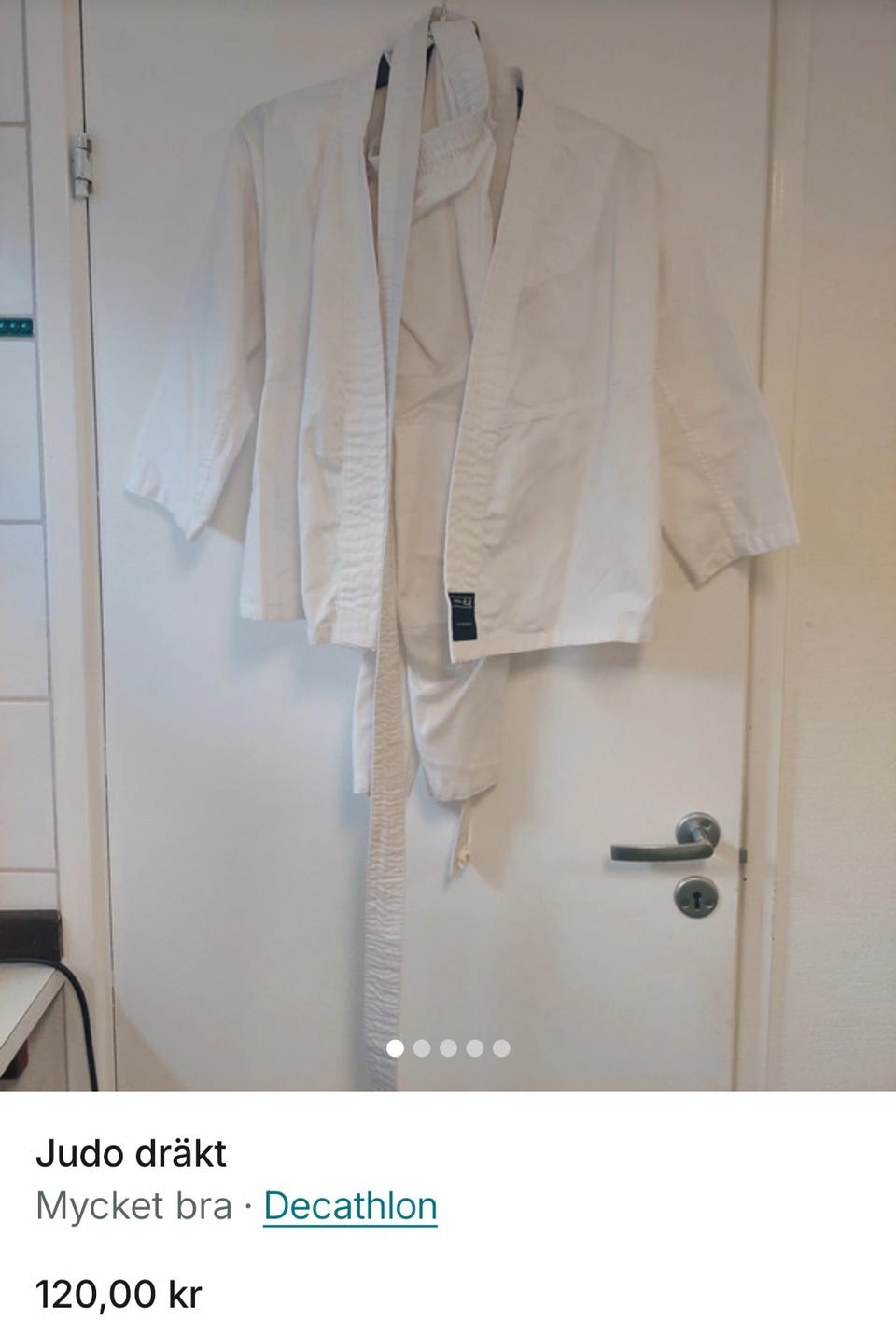Jump to the second photo indicator dot
This screenshot has height=1320, width=896.
tap(422, 1048)
